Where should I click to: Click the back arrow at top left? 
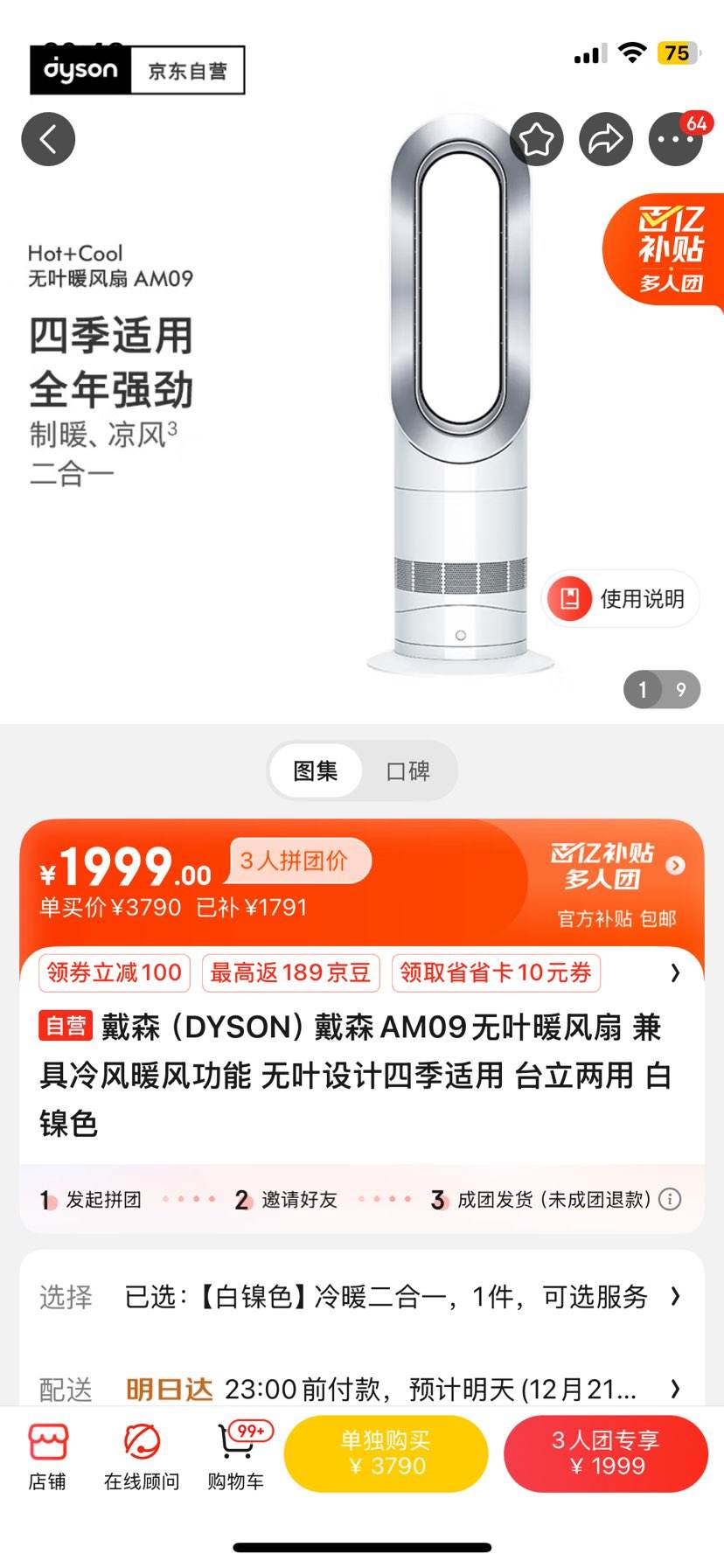(x=48, y=138)
